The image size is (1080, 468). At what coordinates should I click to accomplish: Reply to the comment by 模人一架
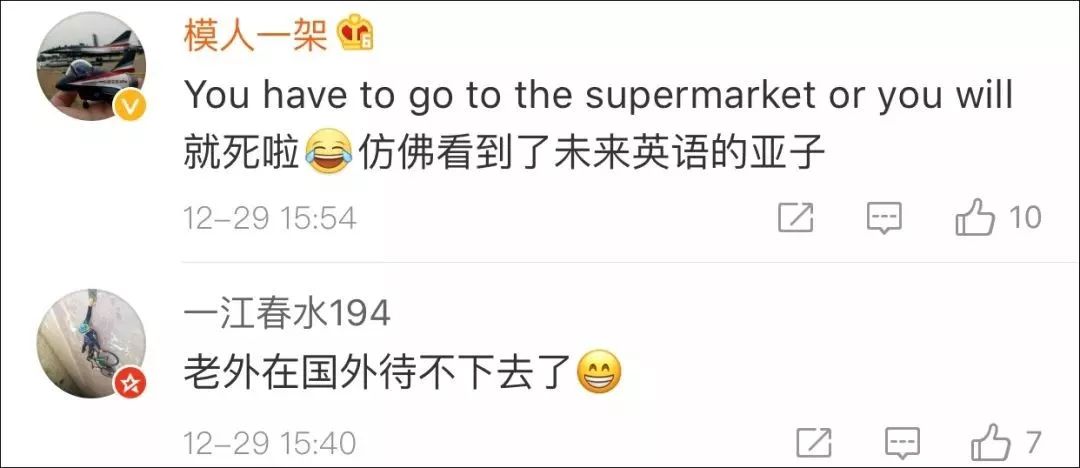pos(884,217)
